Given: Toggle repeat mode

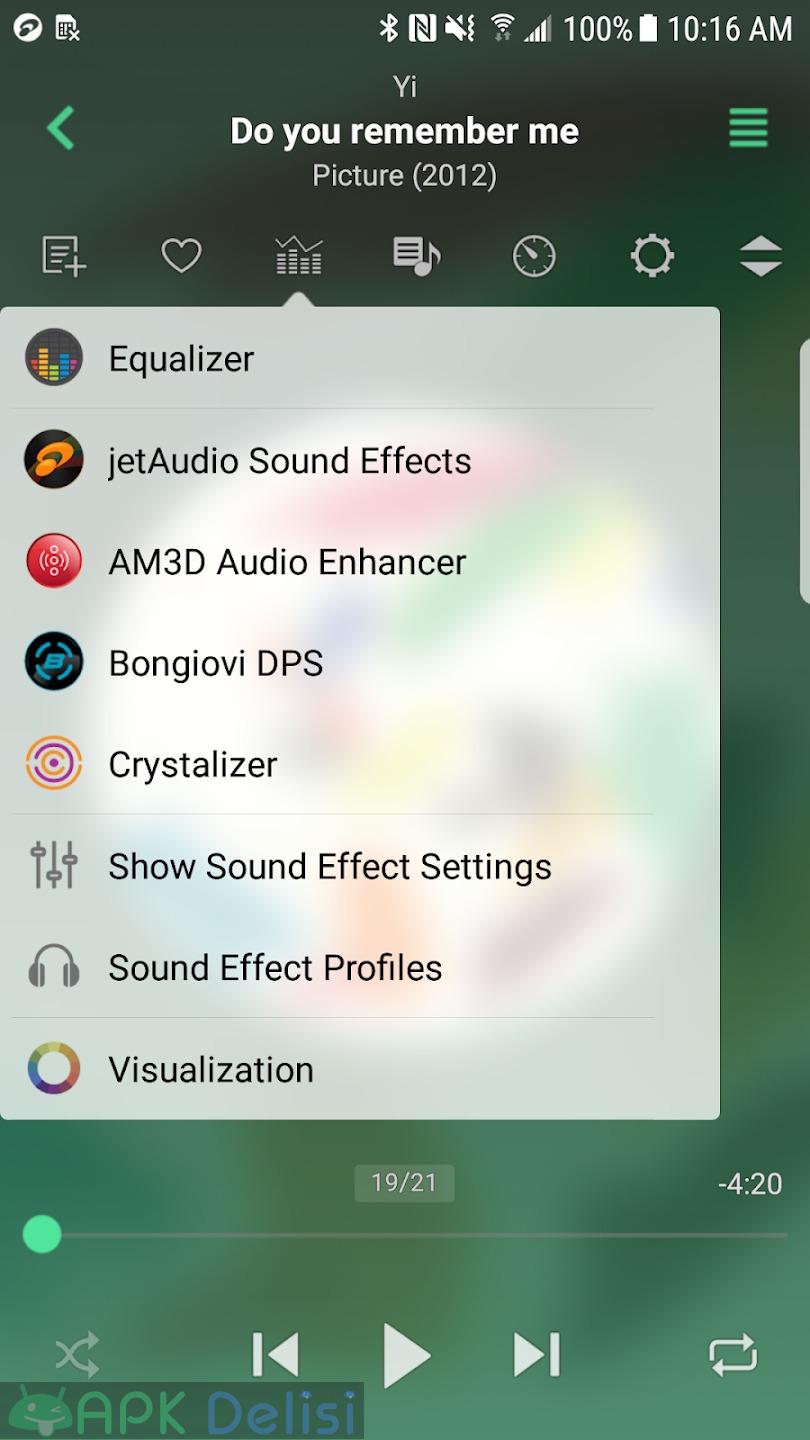Looking at the screenshot, I should (x=733, y=1356).
